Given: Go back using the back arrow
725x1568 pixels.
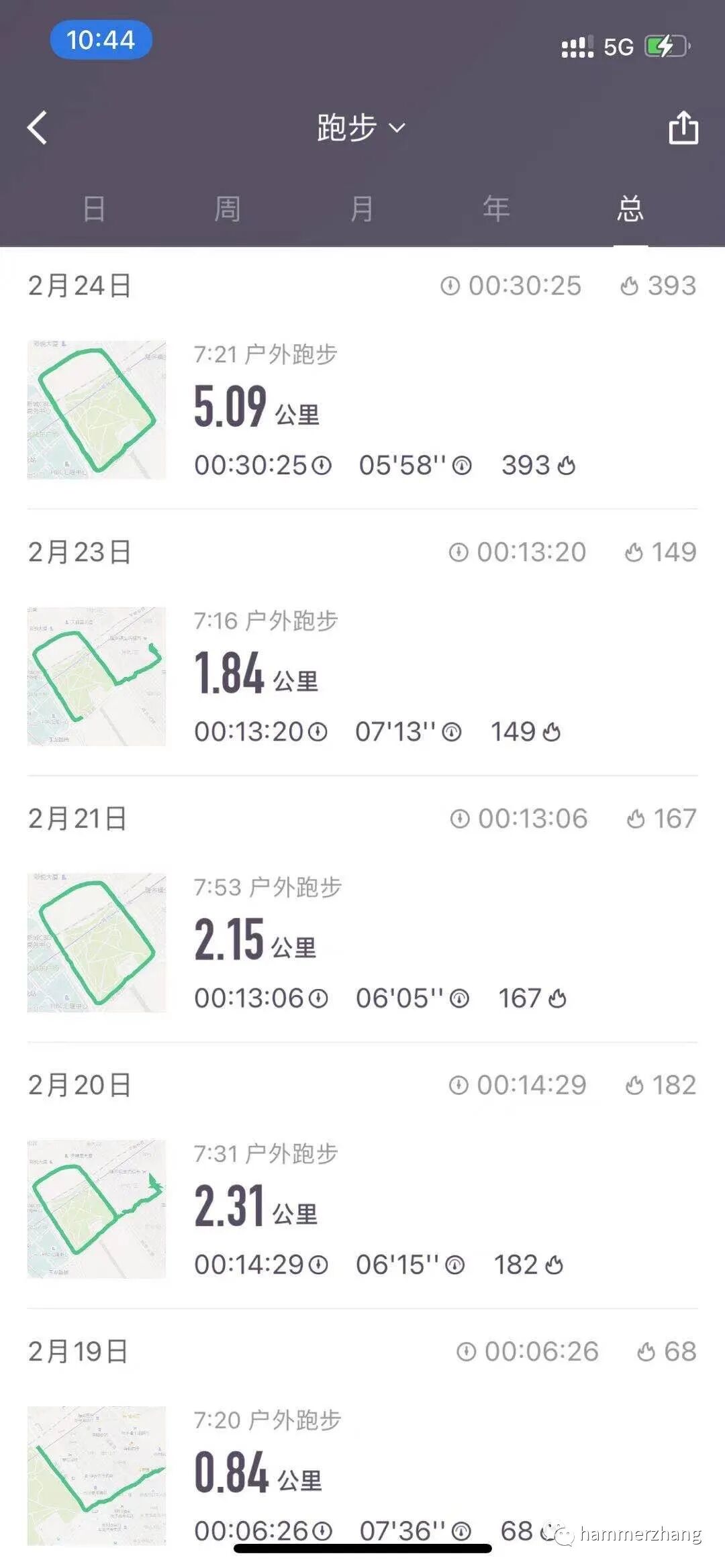Looking at the screenshot, I should coord(38,127).
